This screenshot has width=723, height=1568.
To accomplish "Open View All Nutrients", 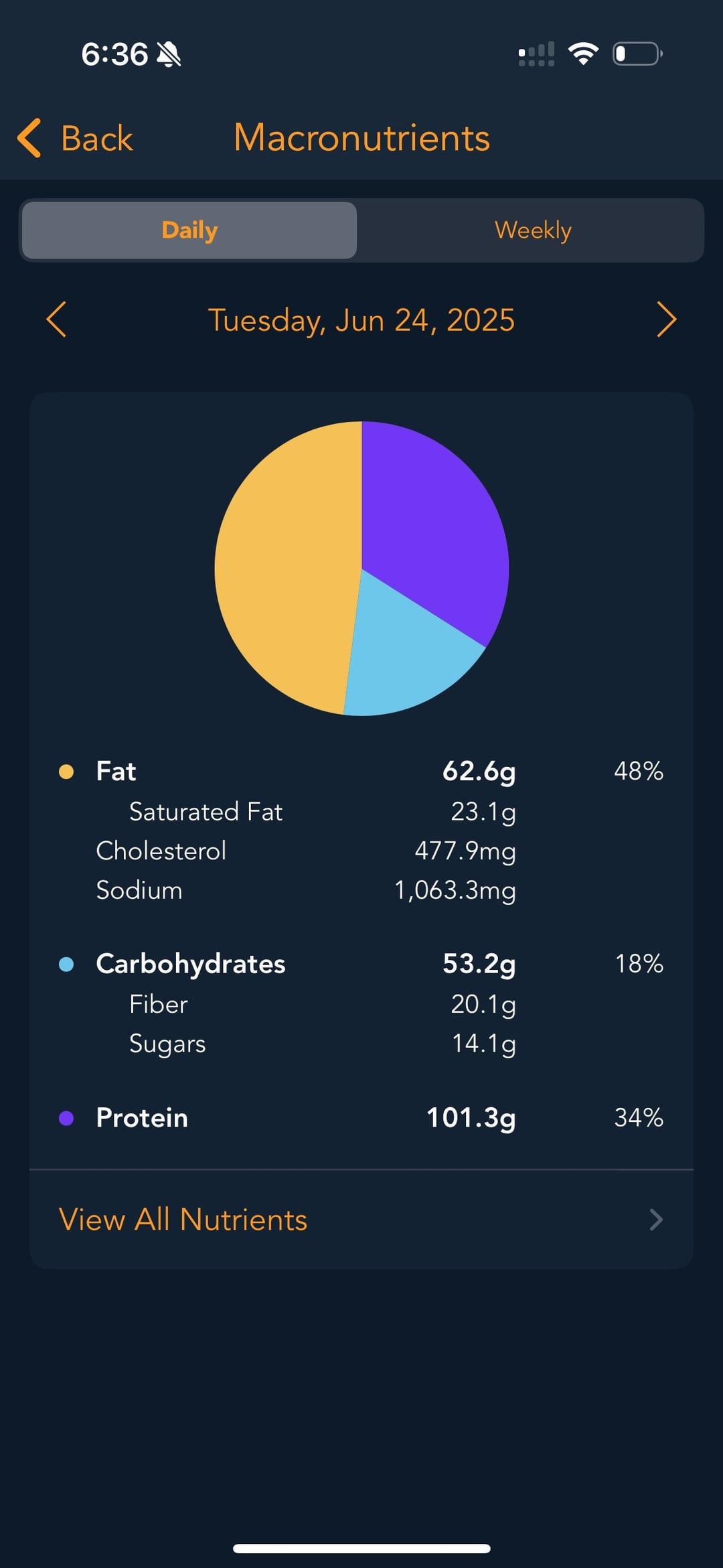I will pos(361,1220).
